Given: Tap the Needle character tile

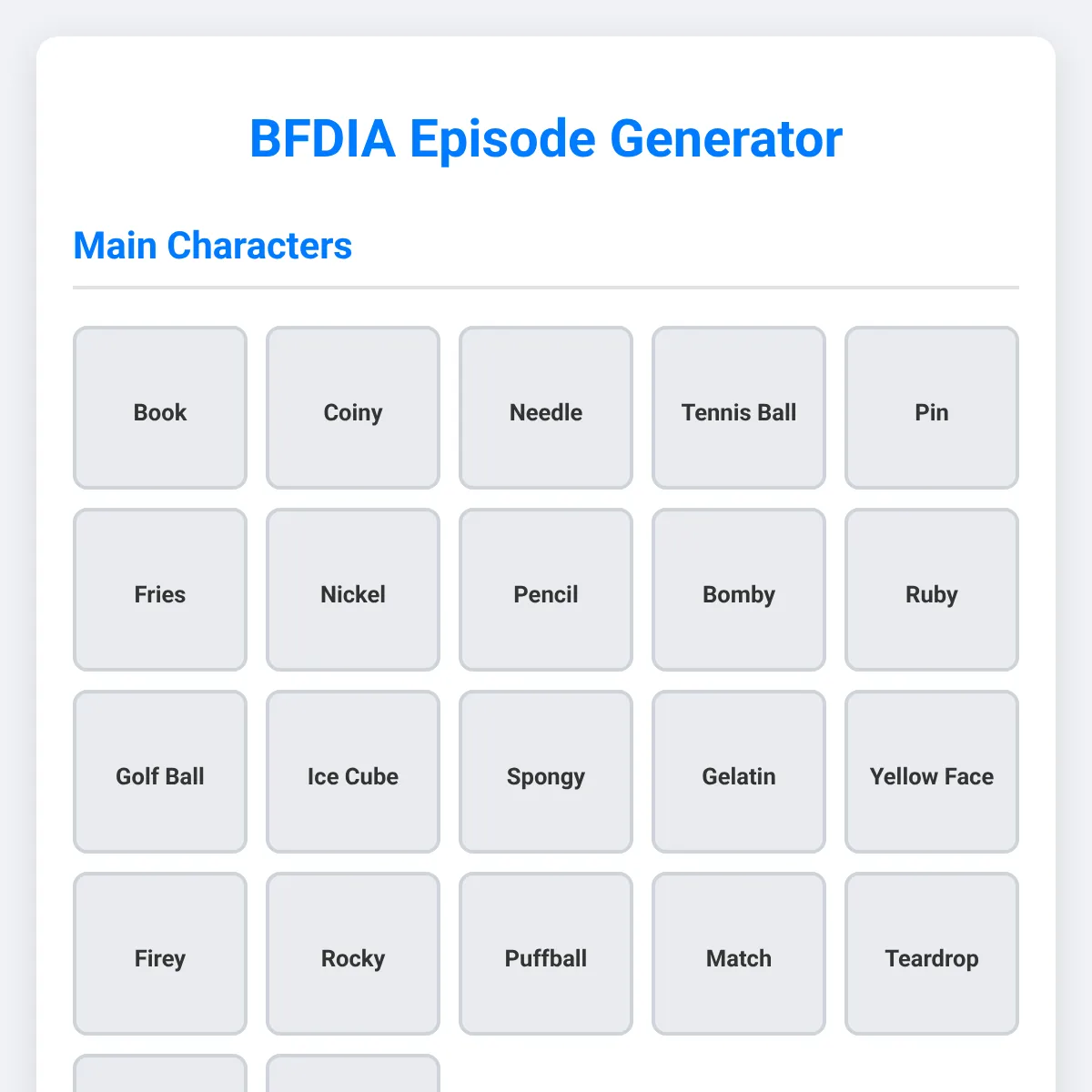Looking at the screenshot, I should (x=546, y=408).
